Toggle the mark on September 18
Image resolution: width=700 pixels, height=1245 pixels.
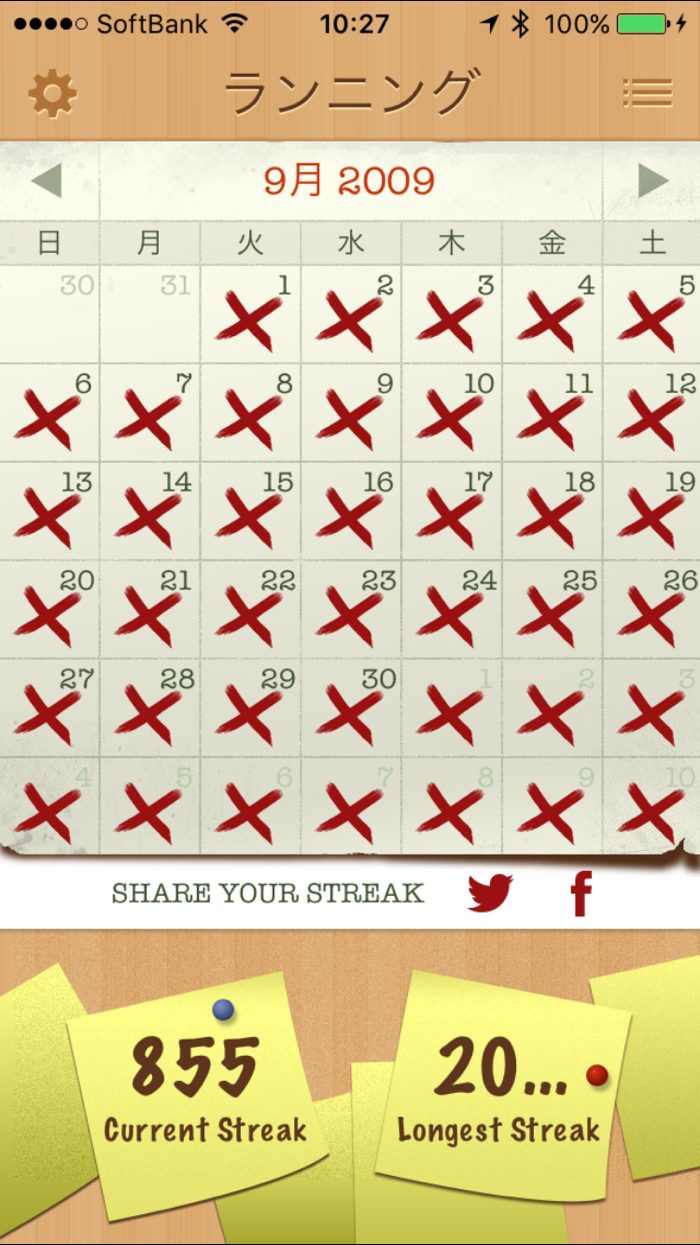pyautogui.click(x=551, y=511)
